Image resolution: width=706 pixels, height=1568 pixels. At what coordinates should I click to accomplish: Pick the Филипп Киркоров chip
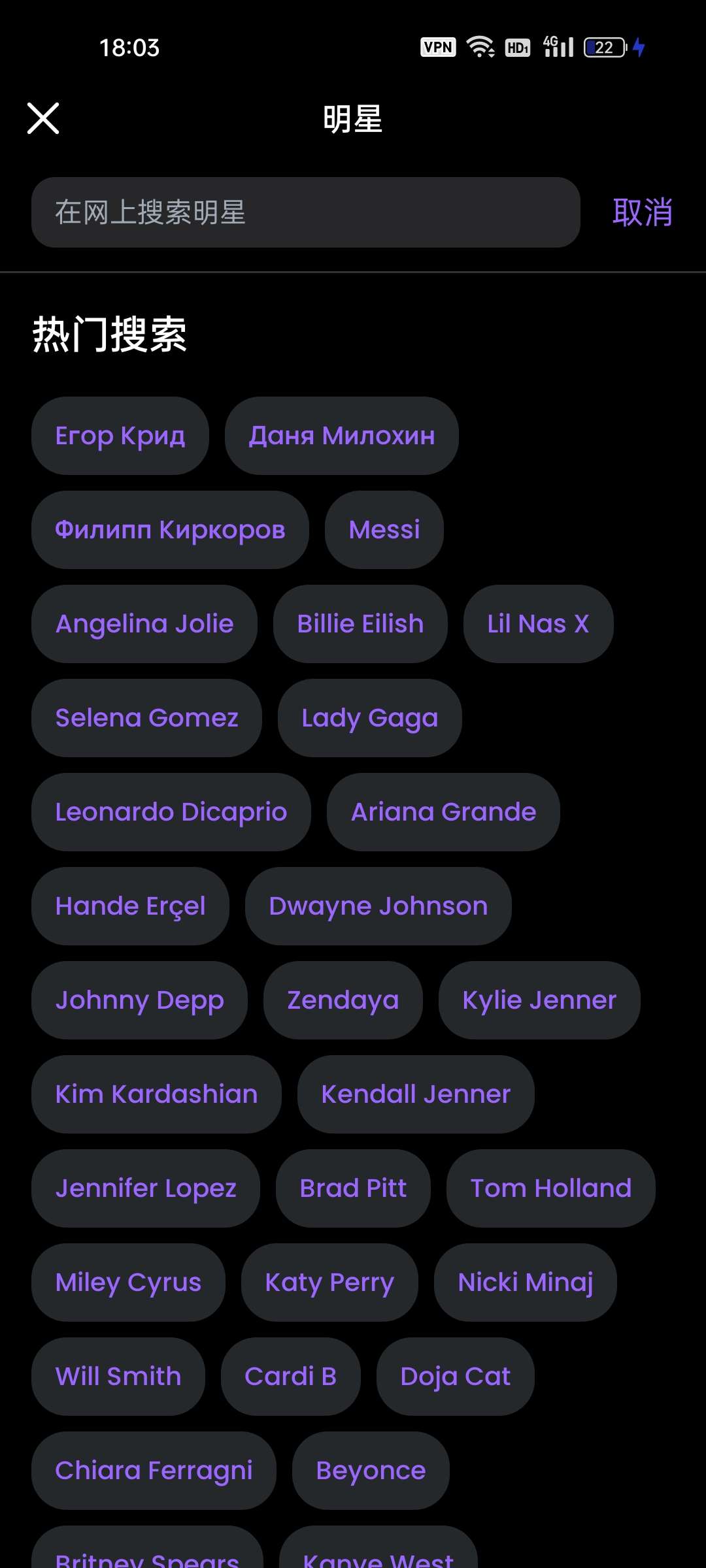click(170, 530)
